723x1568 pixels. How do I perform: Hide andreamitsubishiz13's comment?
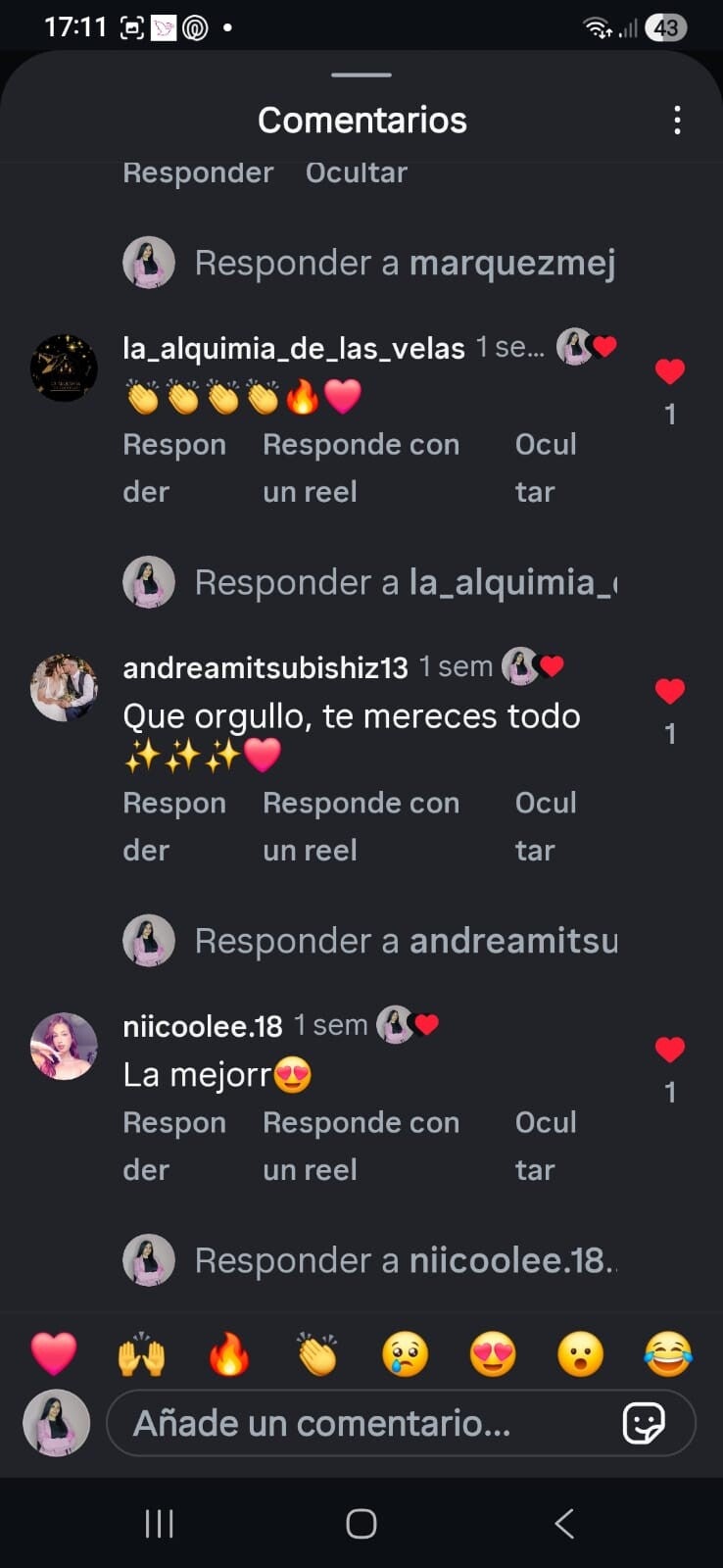point(545,826)
